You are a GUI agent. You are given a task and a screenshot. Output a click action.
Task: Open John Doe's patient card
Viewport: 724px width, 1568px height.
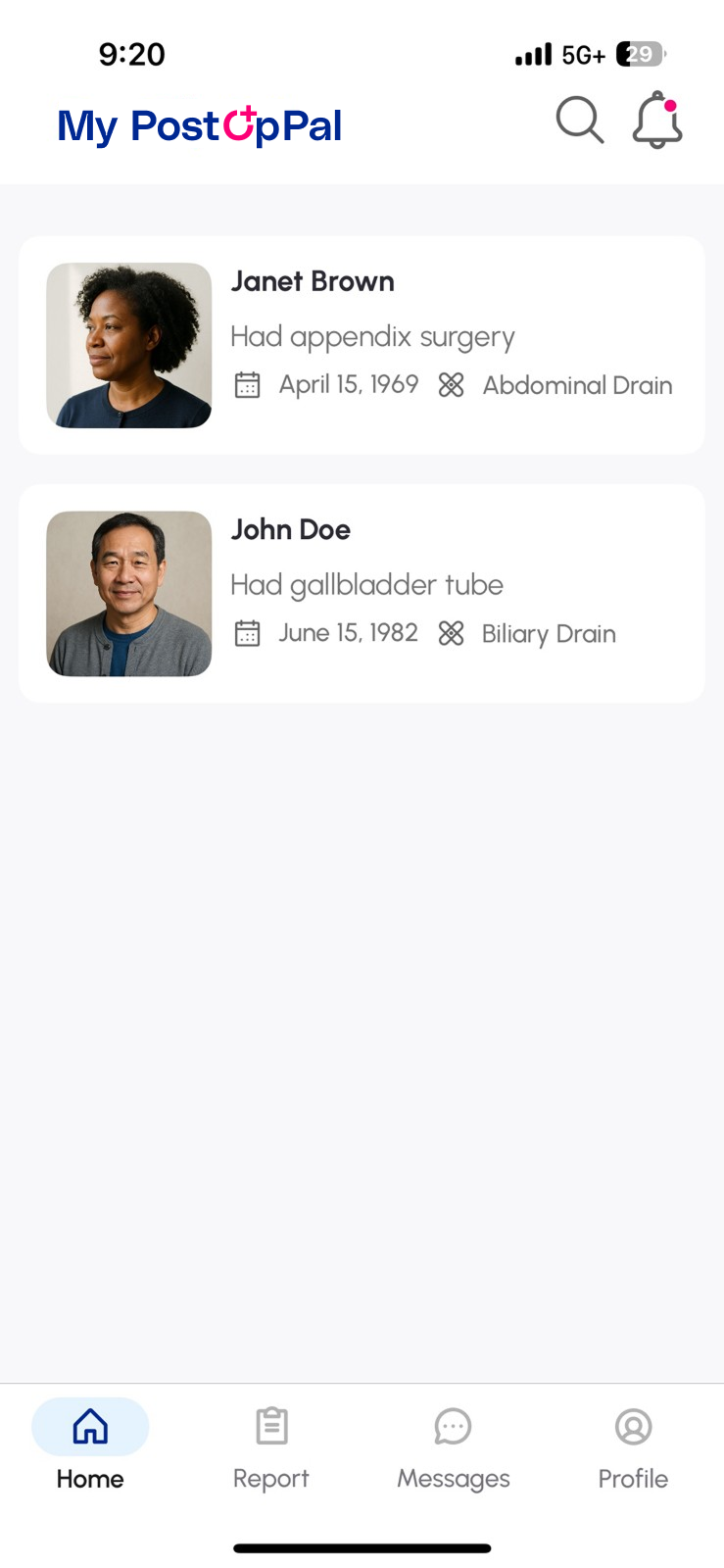click(362, 593)
